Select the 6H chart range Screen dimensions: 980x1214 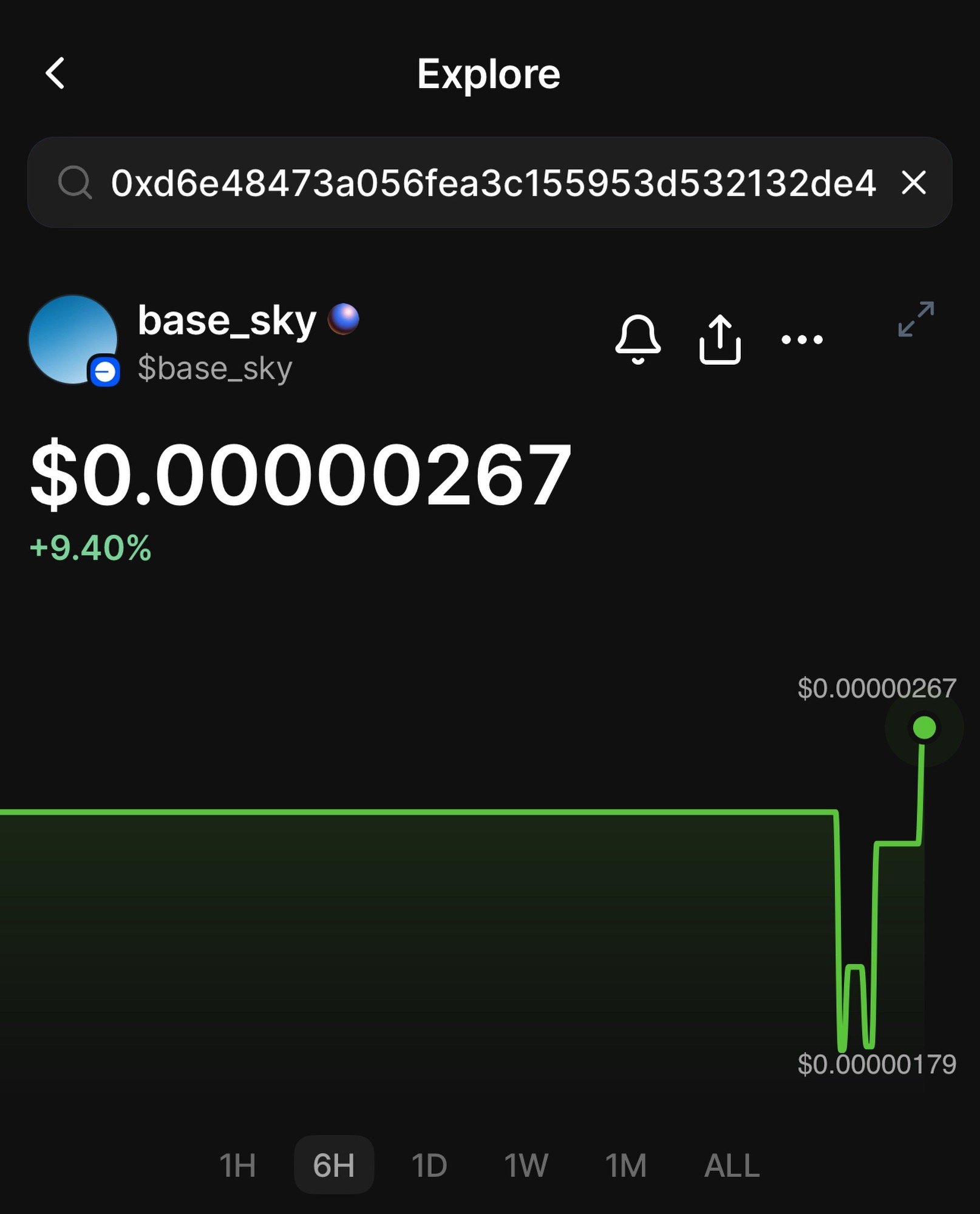(x=334, y=1165)
